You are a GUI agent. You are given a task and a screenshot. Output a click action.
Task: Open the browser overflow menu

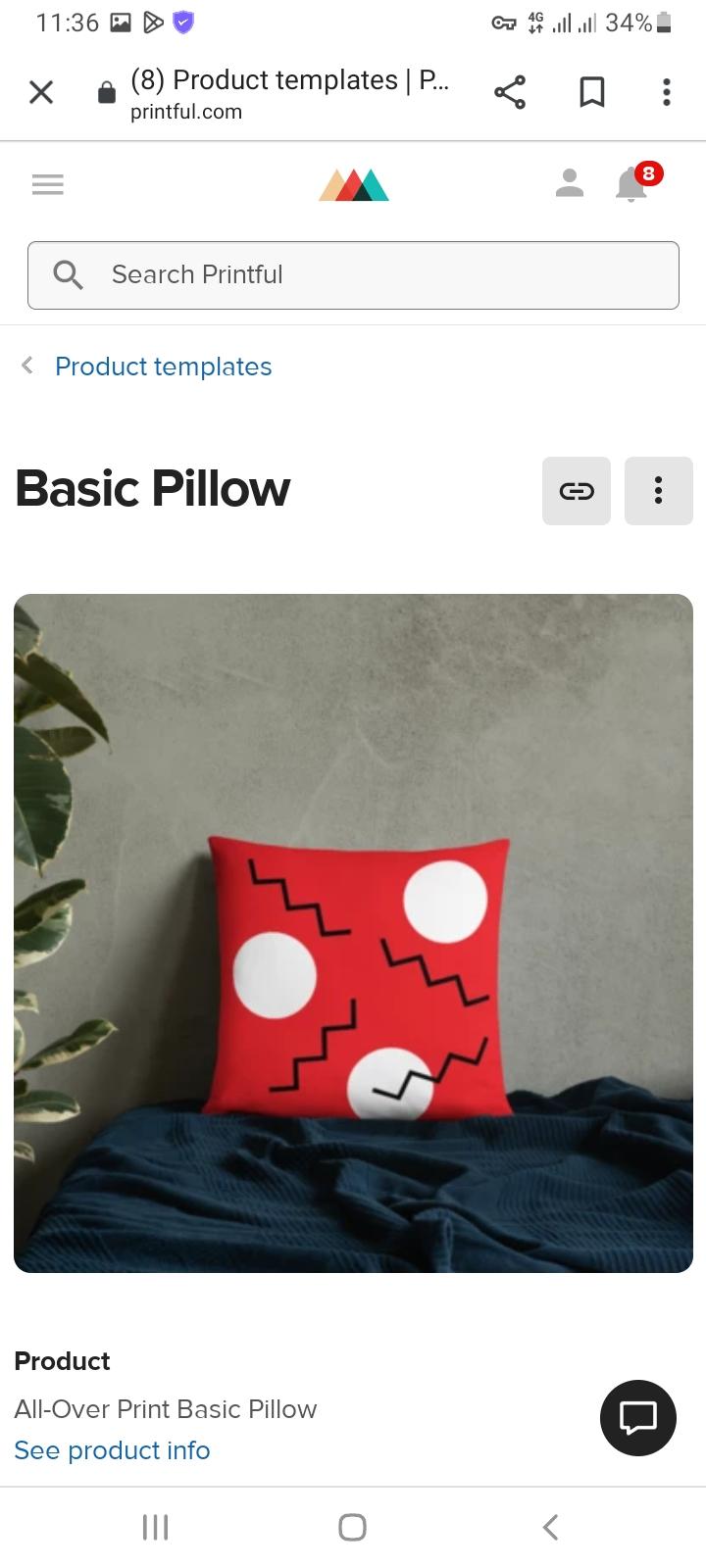coord(666,92)
